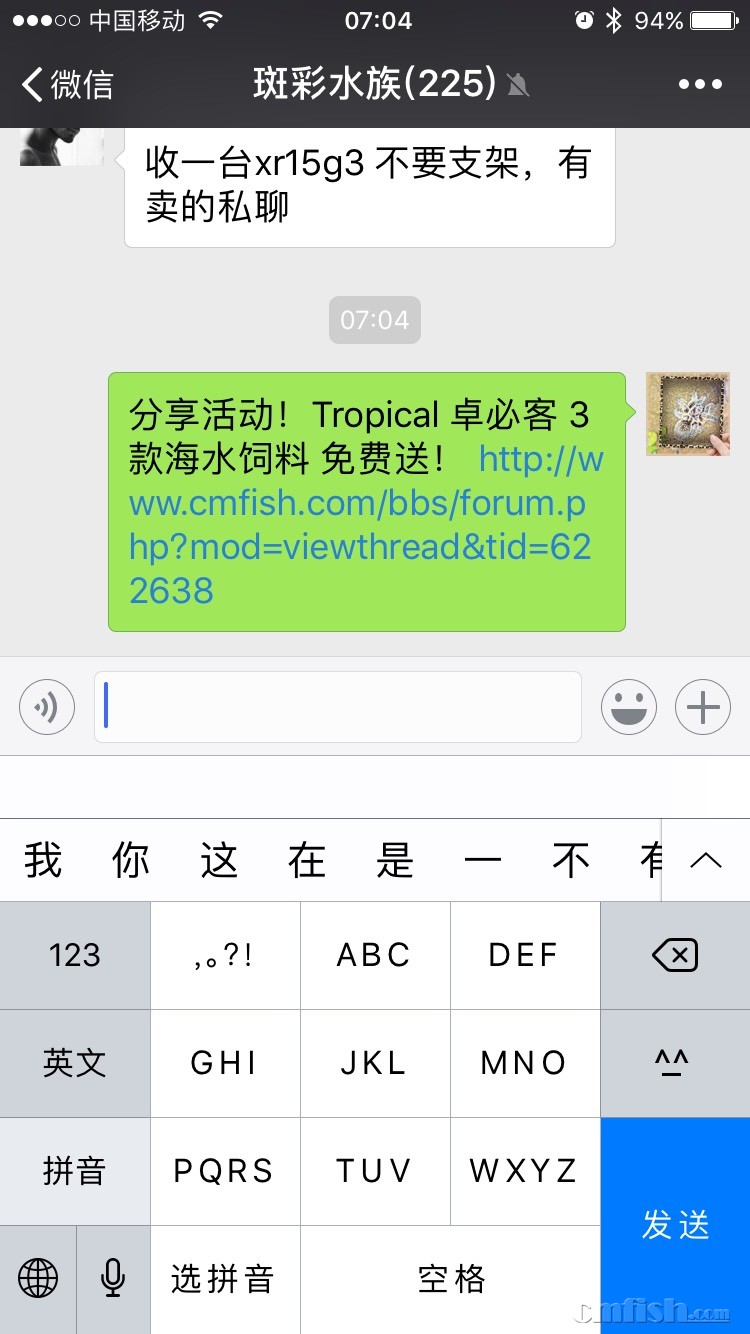Tap the sender avatar beside the green message

tap(687, 414)
